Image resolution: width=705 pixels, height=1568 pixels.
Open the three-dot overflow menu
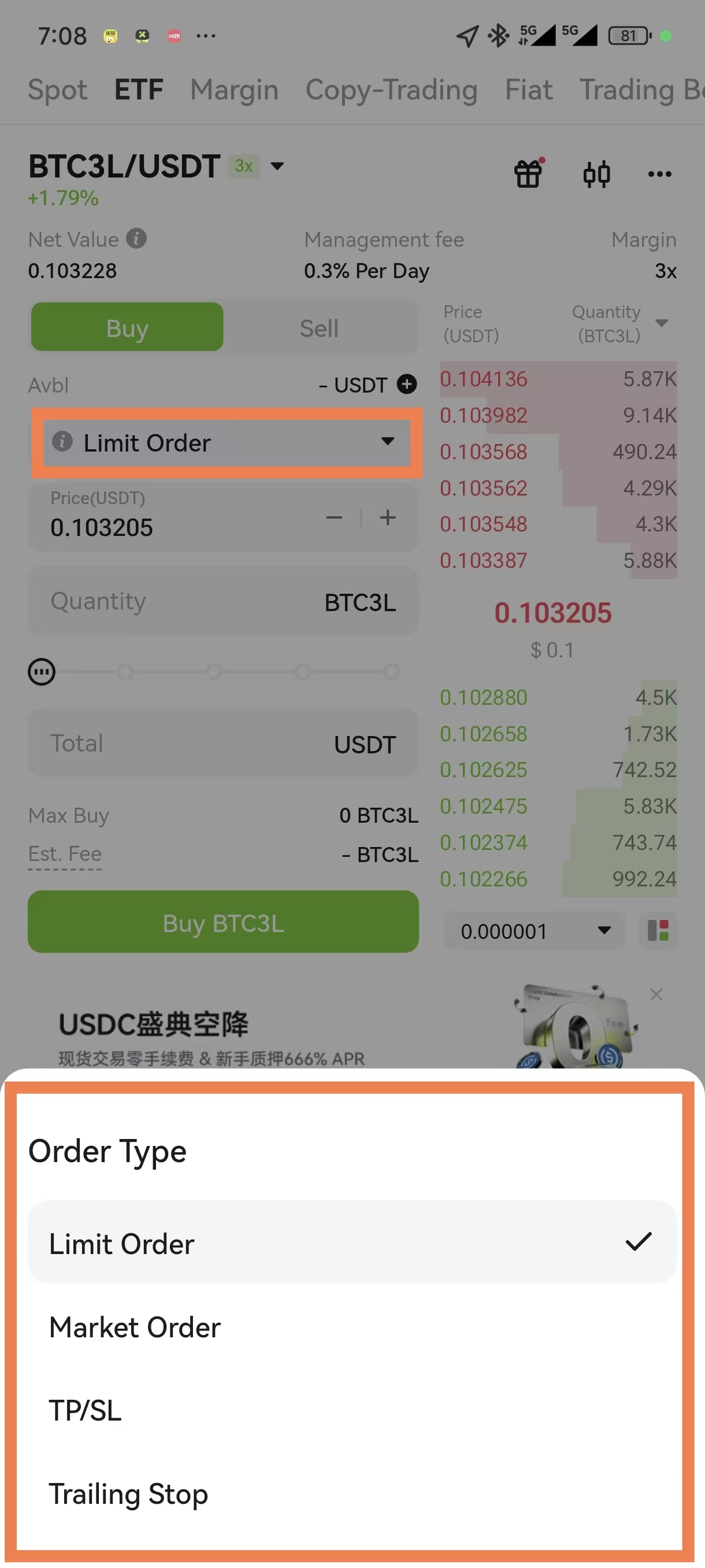click(659, 174)
